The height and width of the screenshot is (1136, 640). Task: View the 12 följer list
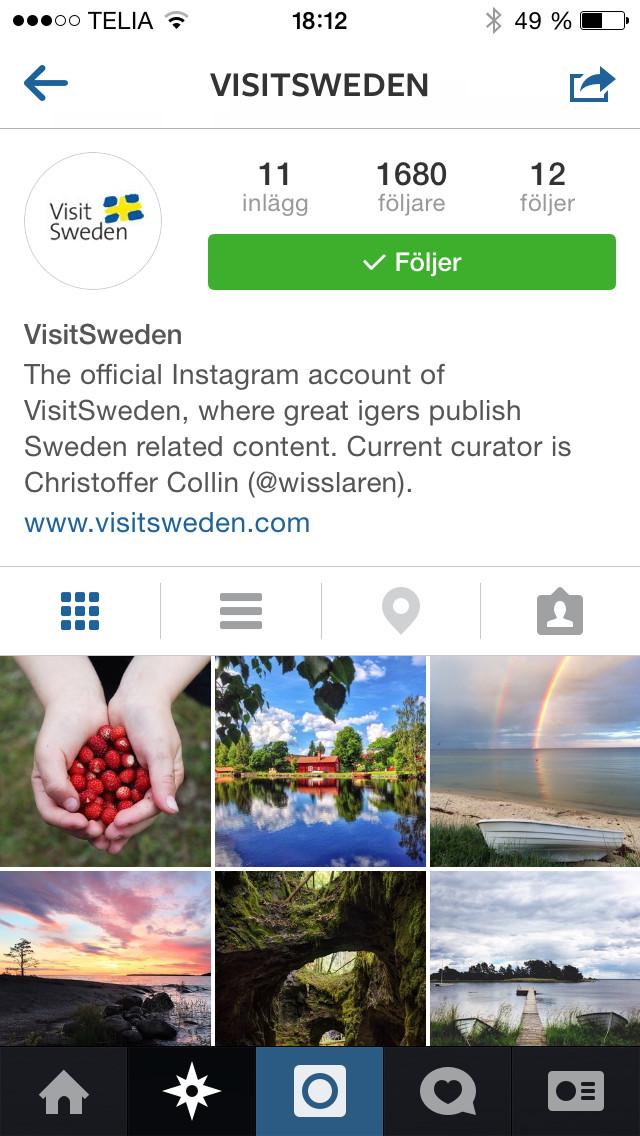coord(547,187)
